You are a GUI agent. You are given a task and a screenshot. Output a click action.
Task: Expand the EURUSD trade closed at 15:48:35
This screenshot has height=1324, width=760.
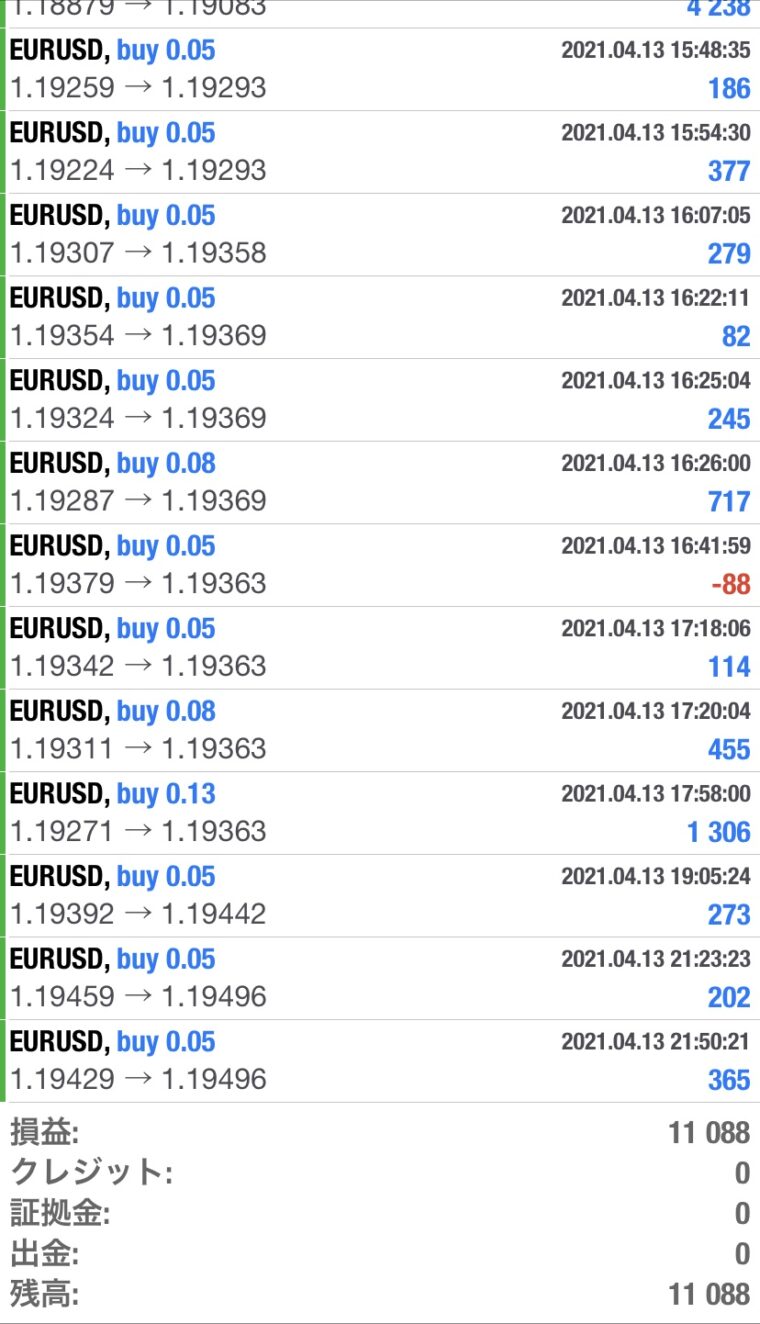[x=380, y=70]
